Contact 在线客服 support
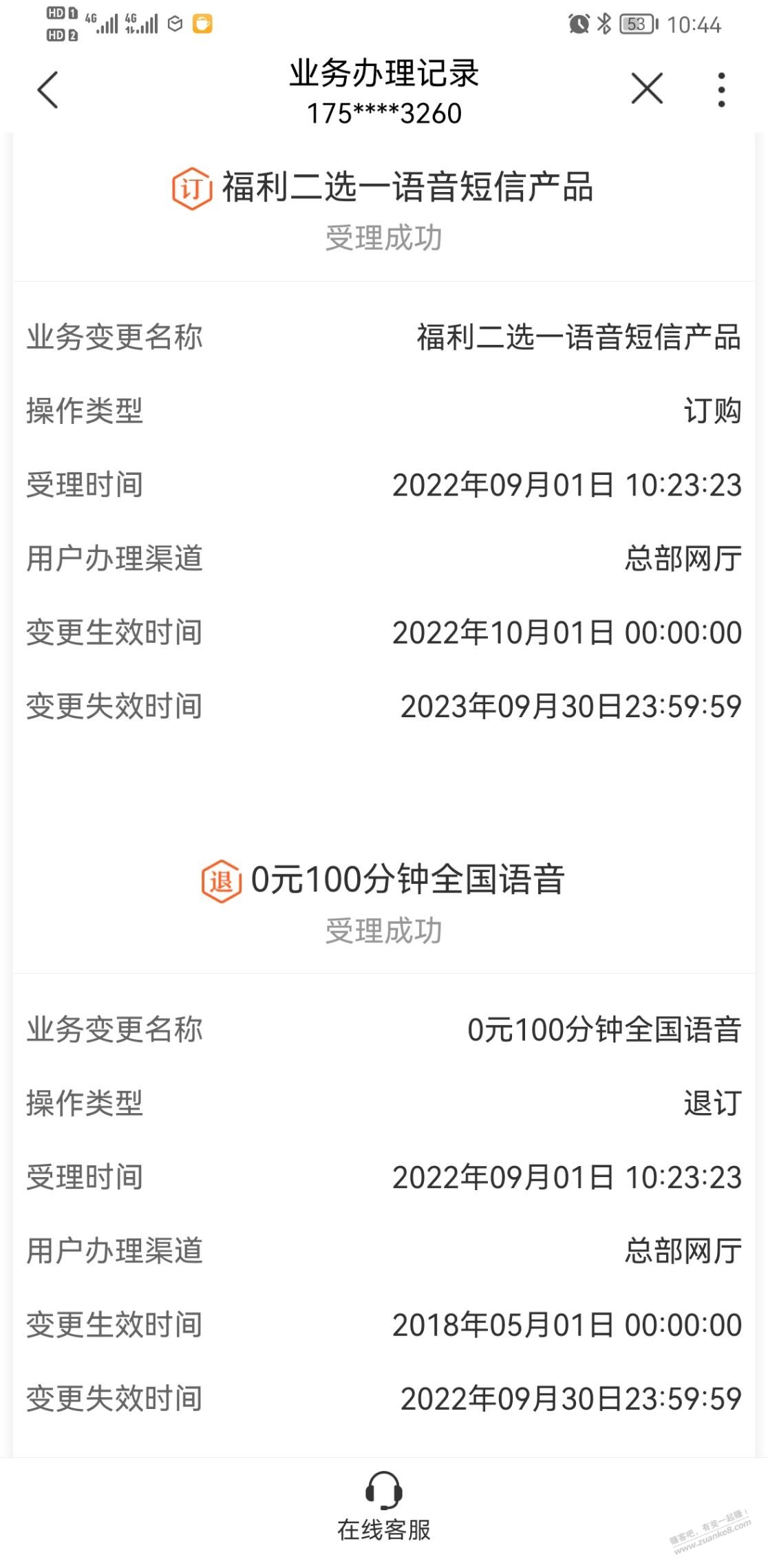Screen dimensions: 768x1568 coord(384,1506)
